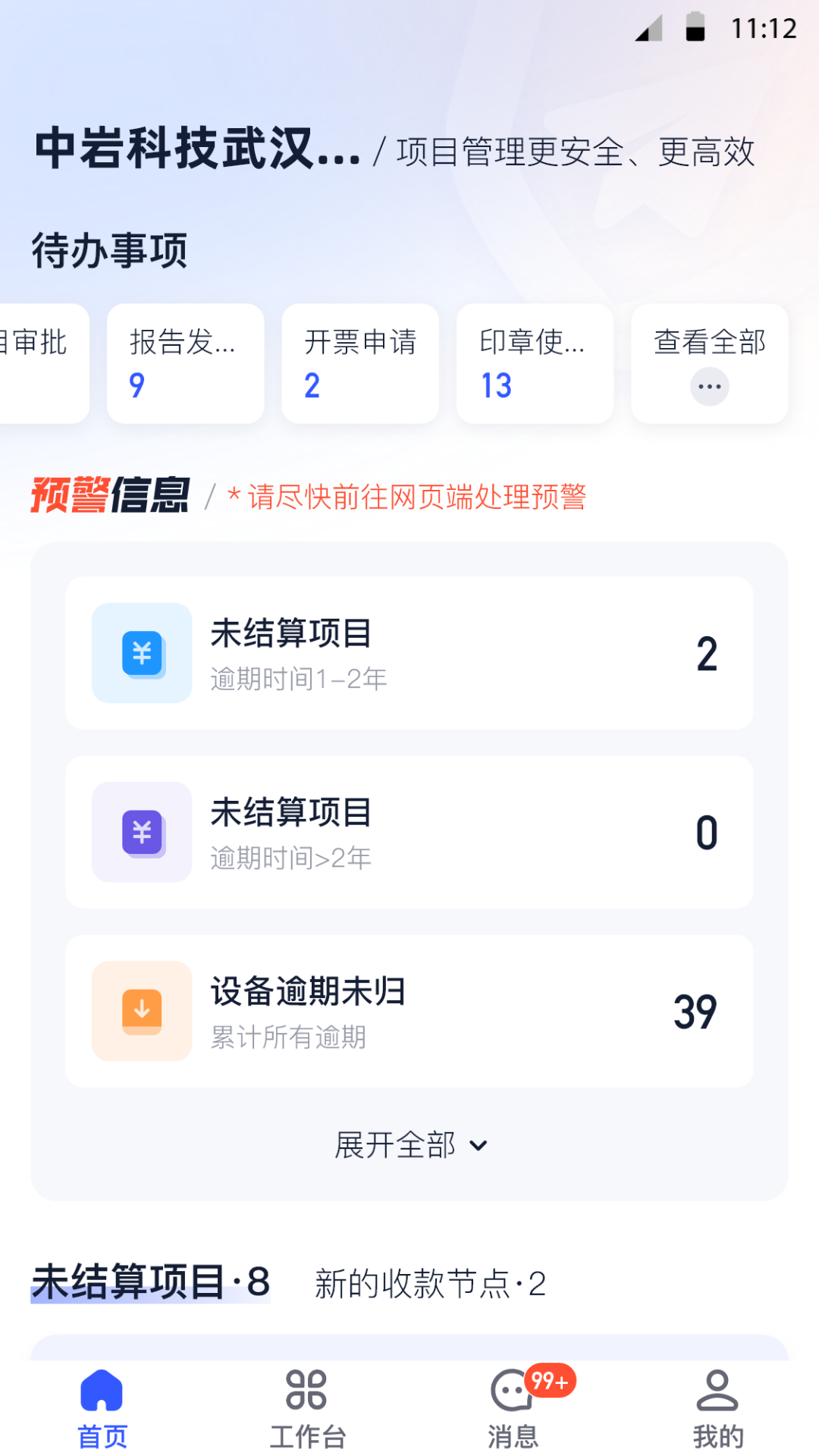Tap the chevron next to 展开全部

tap(479, 1147)
